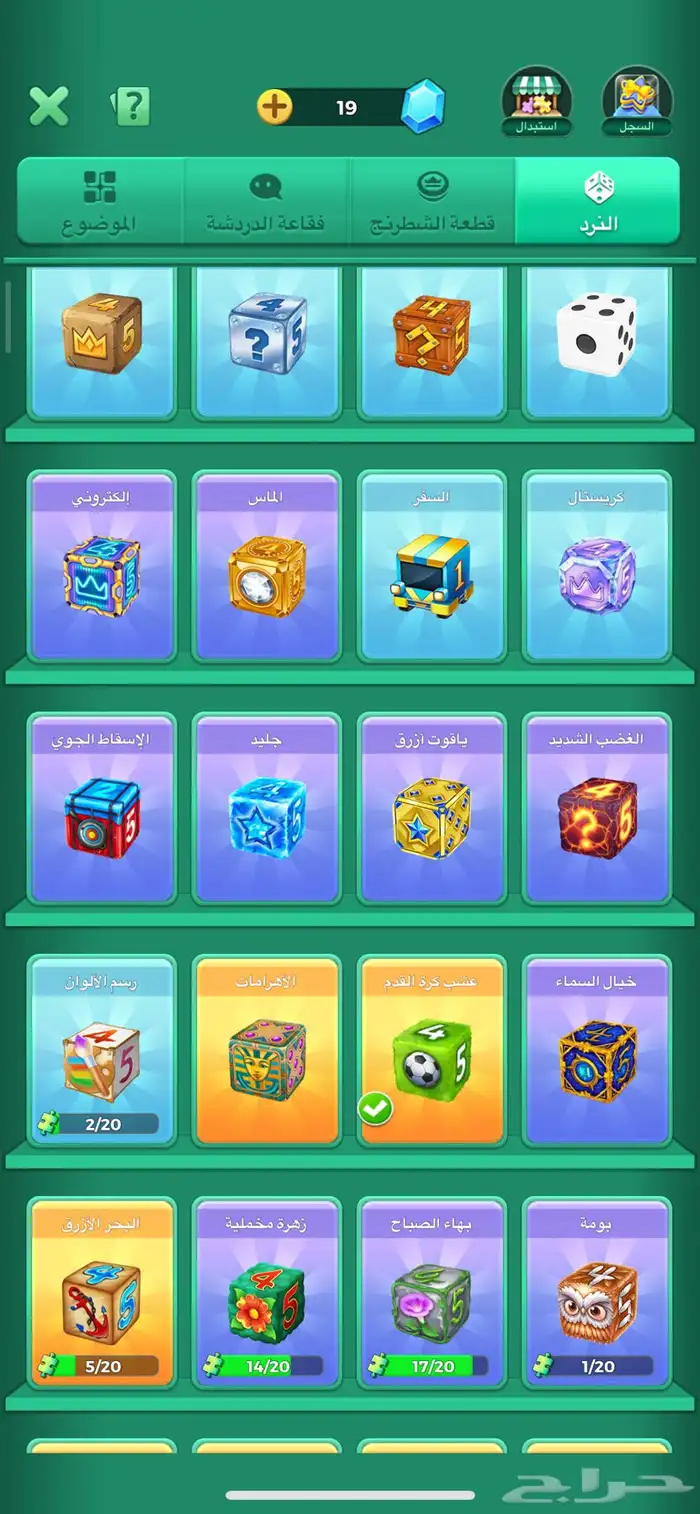
Task: Open the السجل record album
Action: pyautogui.click(x=637, y=101)
